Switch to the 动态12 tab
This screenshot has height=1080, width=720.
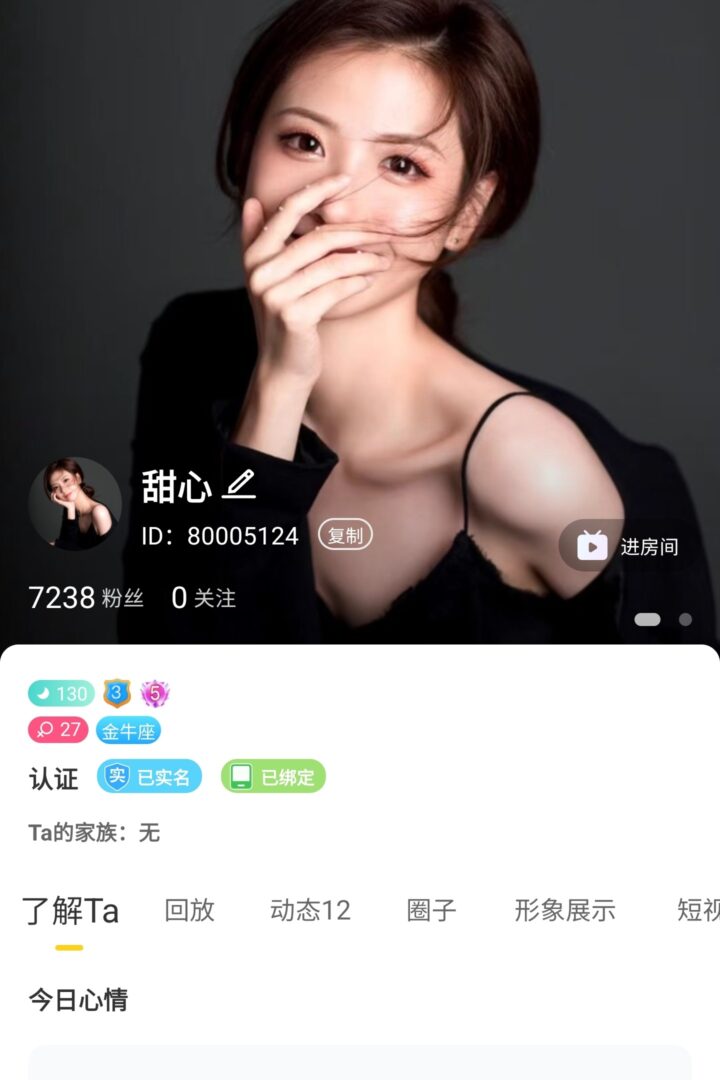coord(310,910)
